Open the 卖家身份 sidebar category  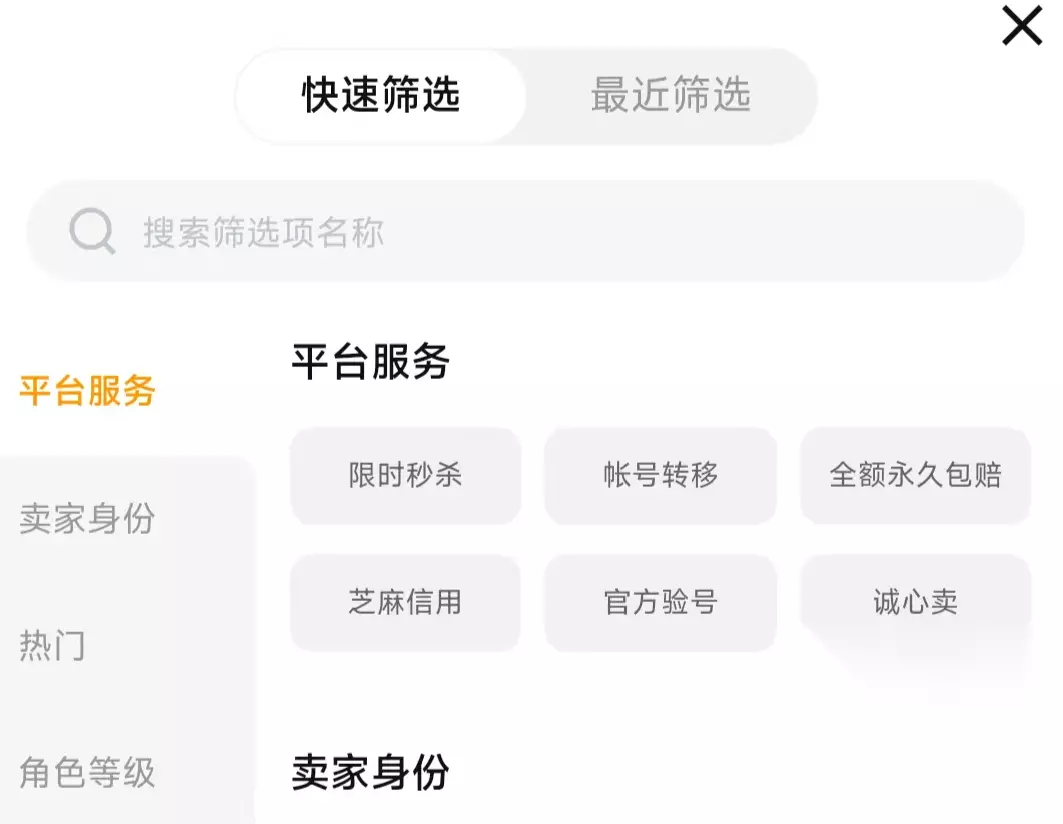(87, 519)
